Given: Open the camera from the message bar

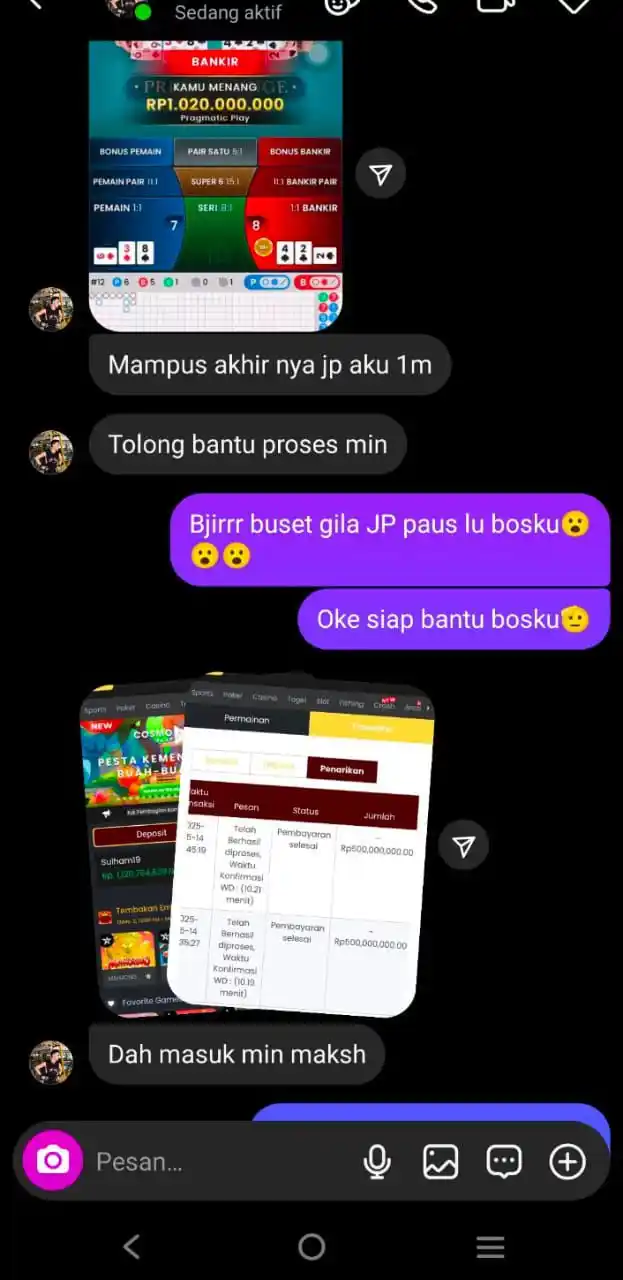Looking at the screenshot, I should (53, 1161).
